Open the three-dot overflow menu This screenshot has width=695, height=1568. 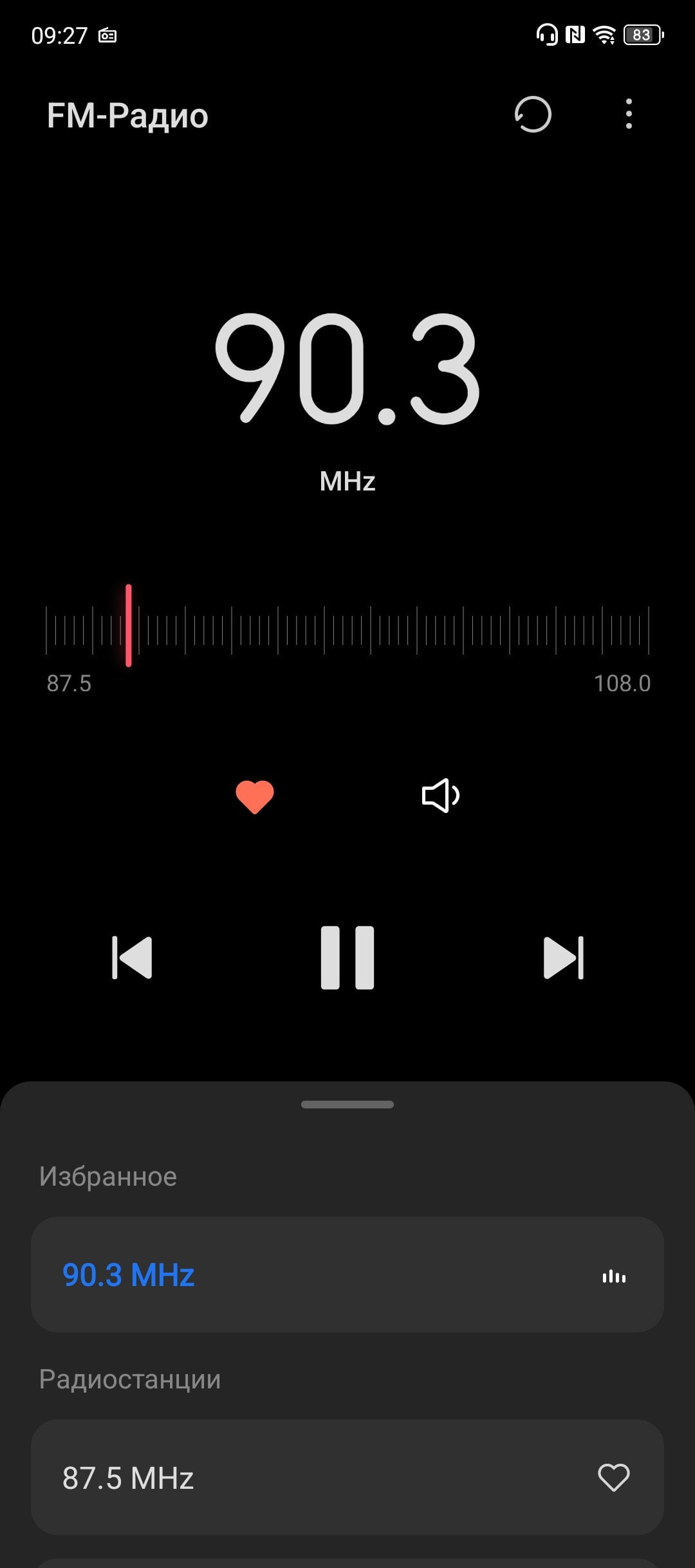pos(629,114)
